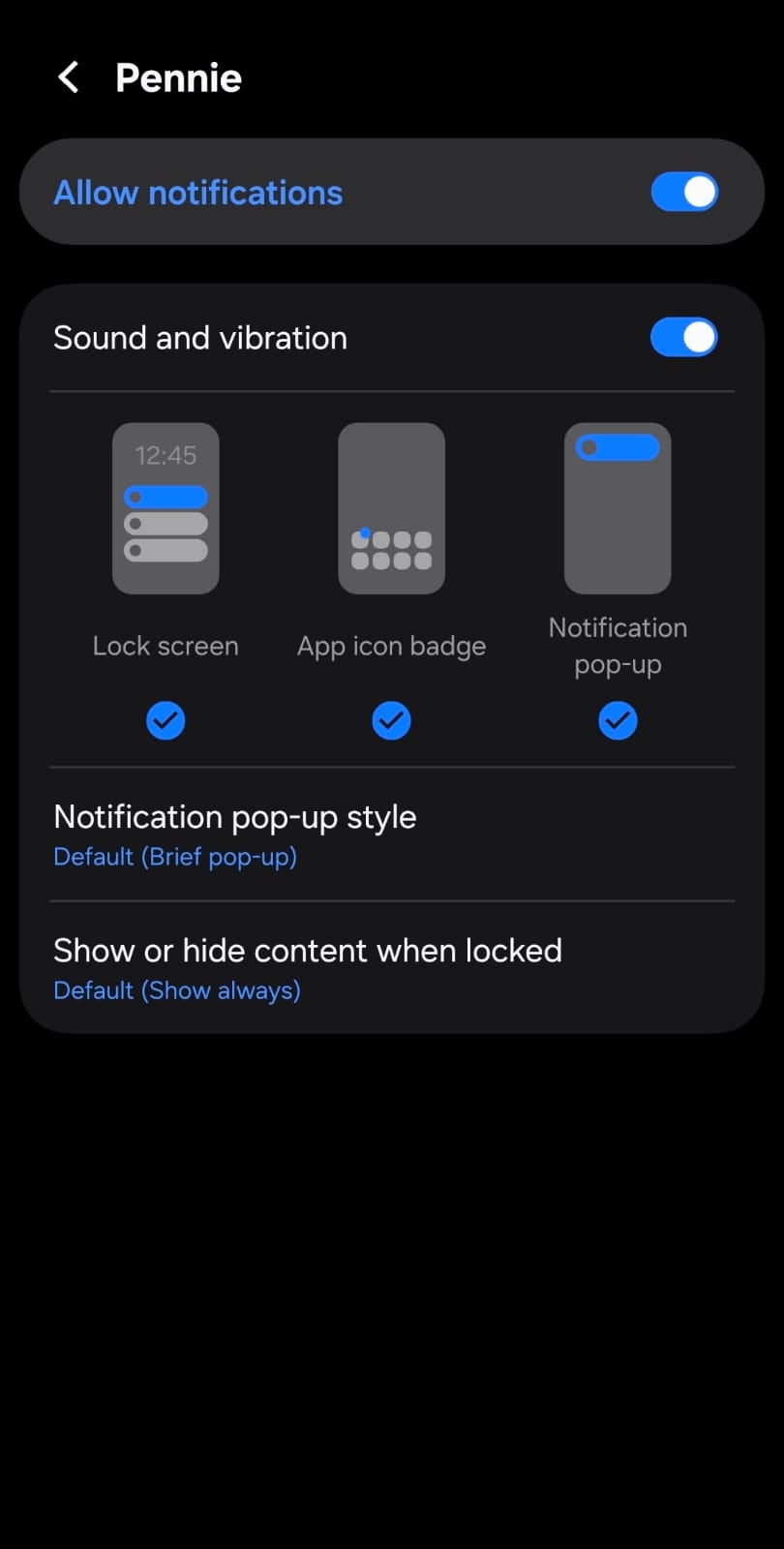Turn off Sound and vibration
Viewport: 784px width, 1549px height.
(x=683, y=337)
